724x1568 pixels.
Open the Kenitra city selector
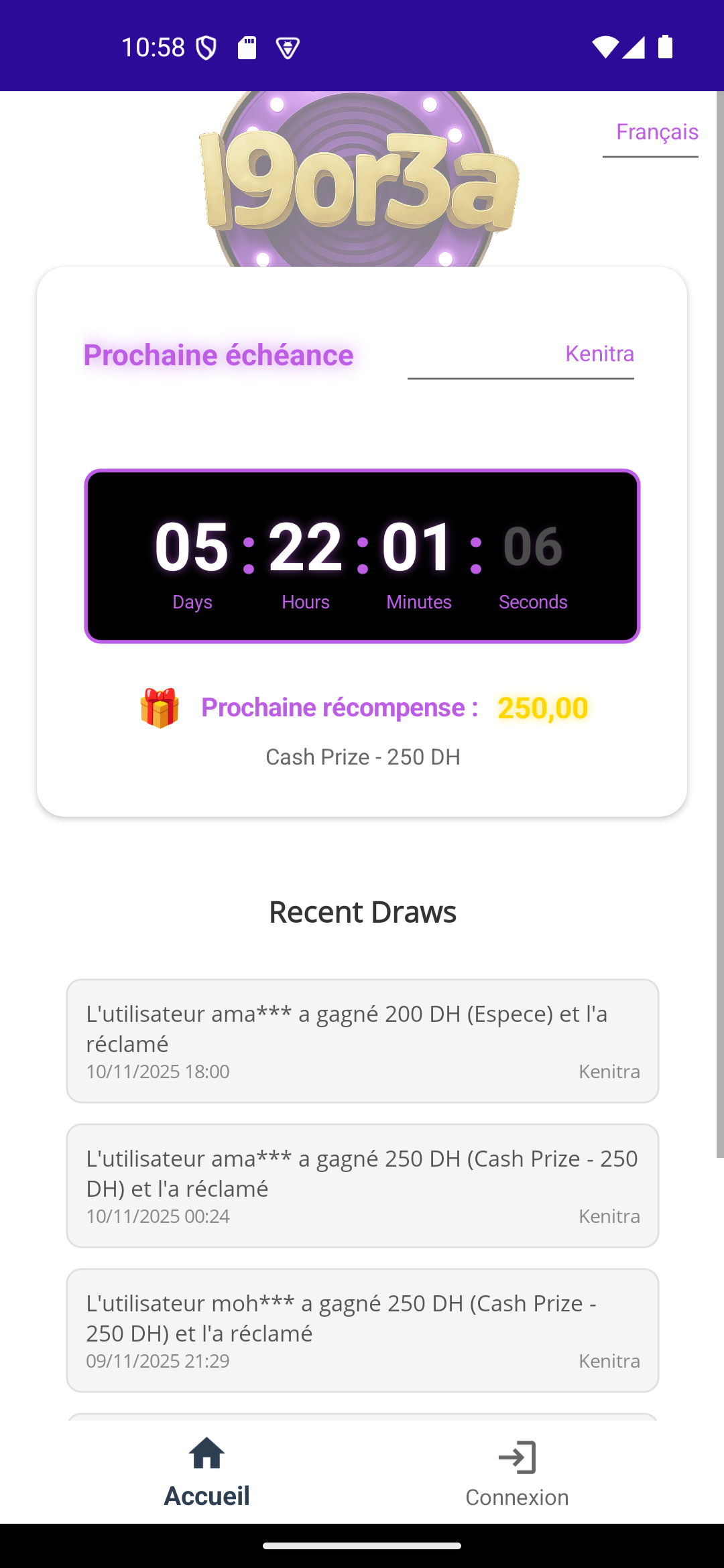point(599,354)
